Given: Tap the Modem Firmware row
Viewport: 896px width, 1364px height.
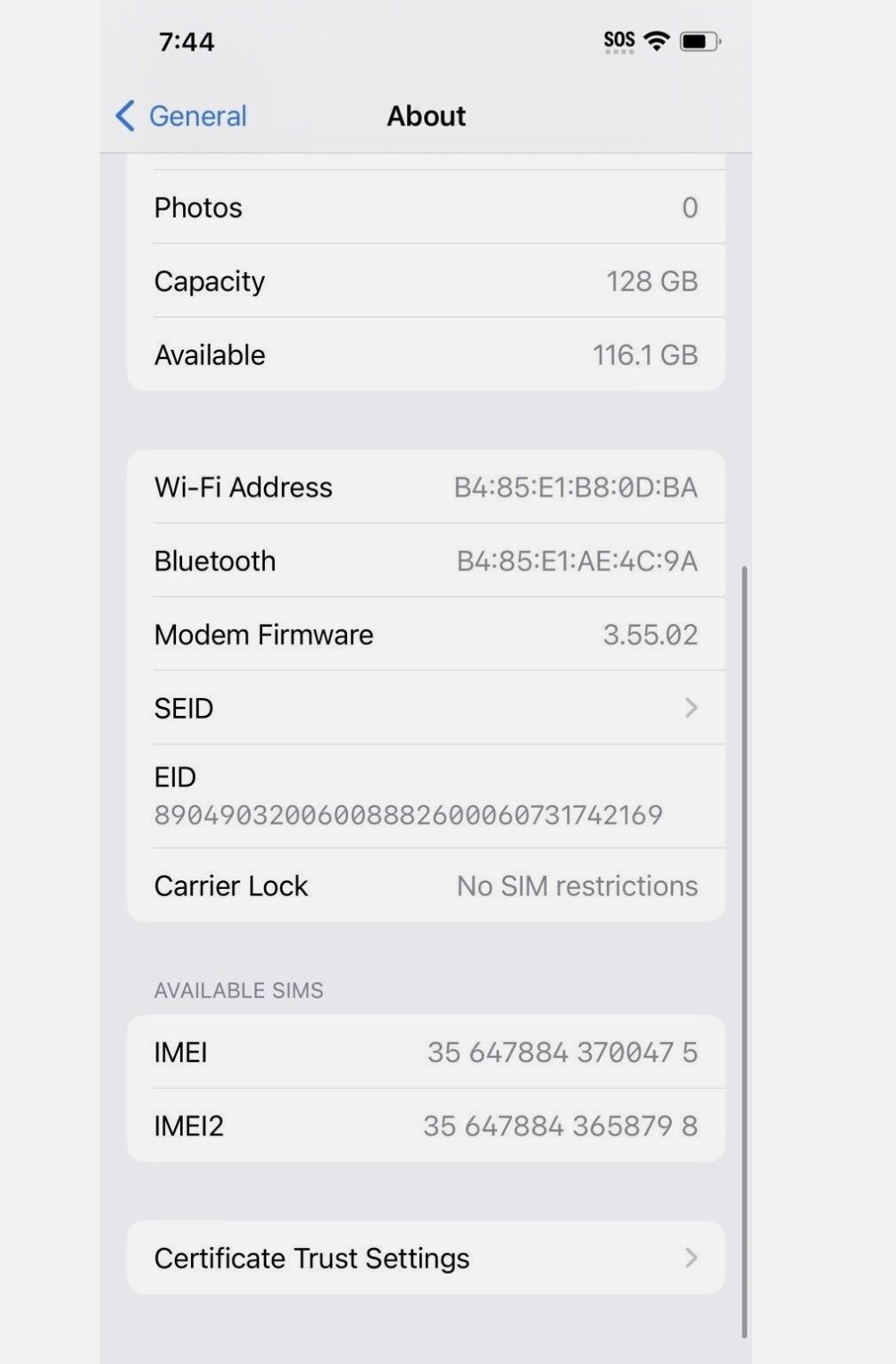Looking at the screenshot, I should [x=427, y=634].
